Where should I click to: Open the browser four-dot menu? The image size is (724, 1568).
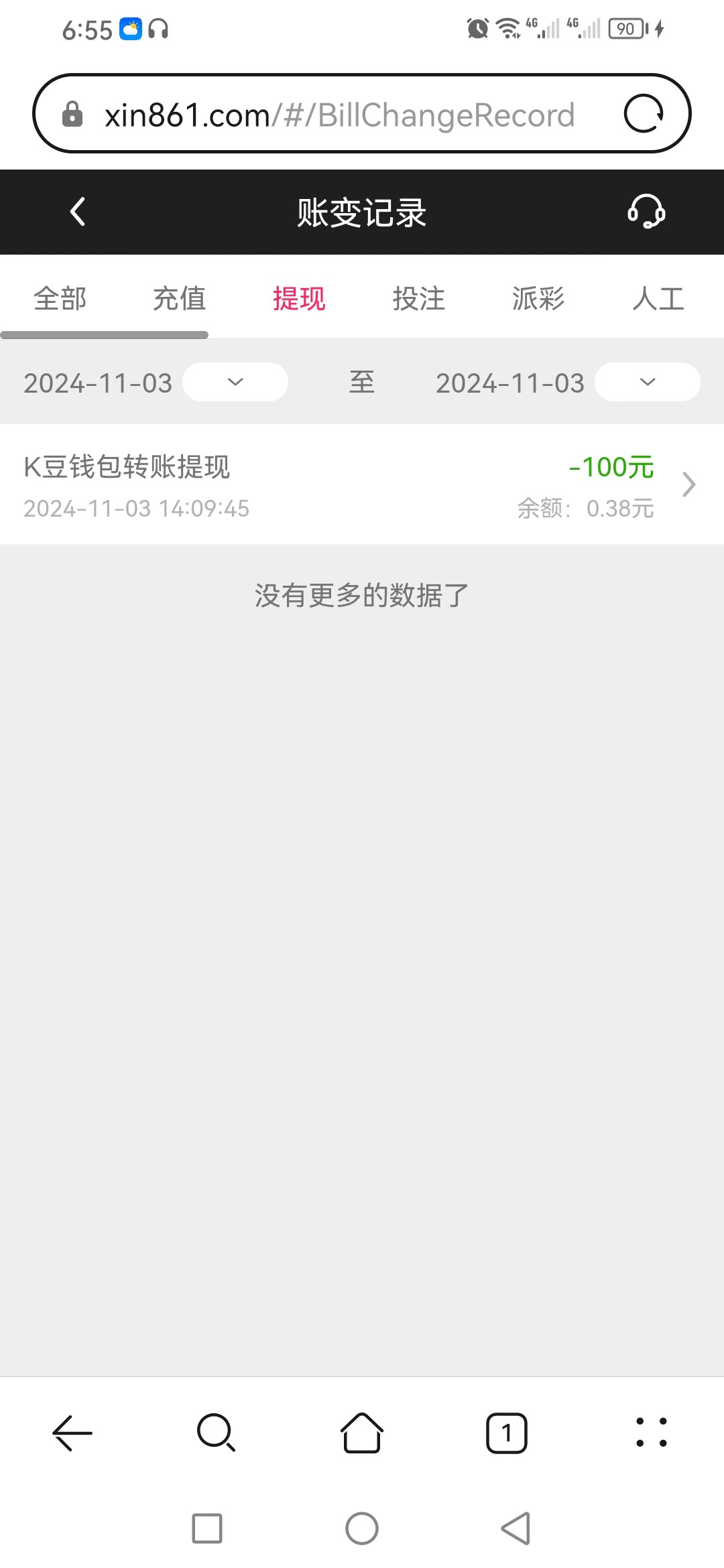(x=652, y=1433)
